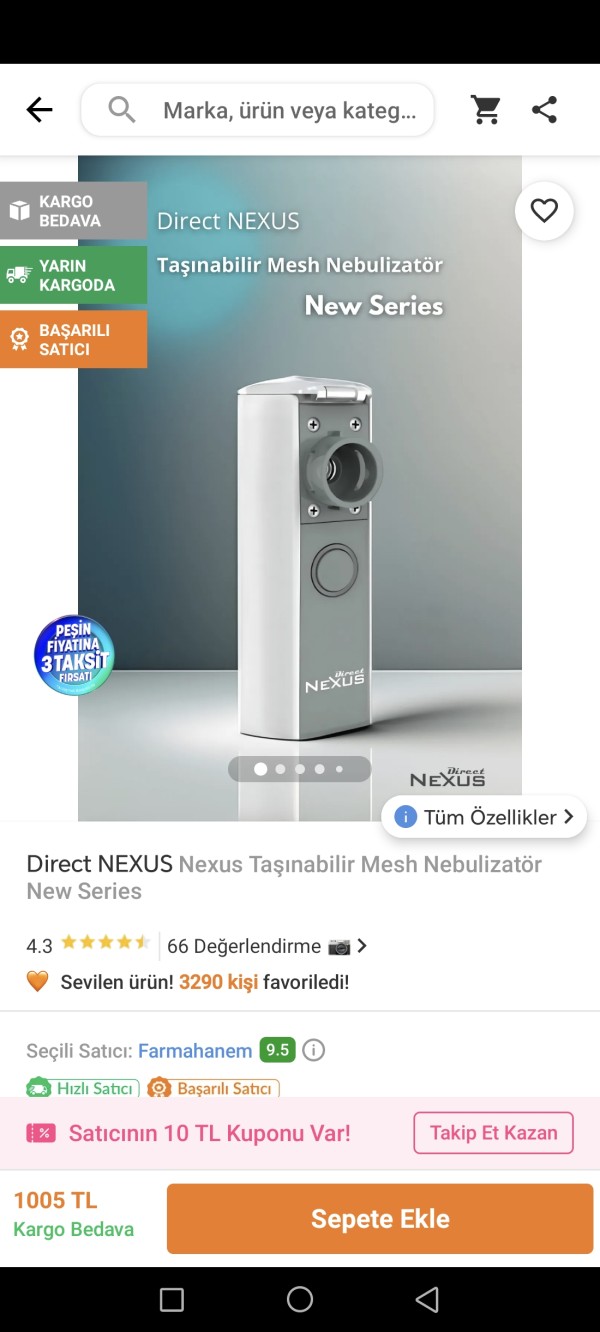The width and height of the screenshot is (600, 1332).
Task: Share this product
Action: [545, 110]
